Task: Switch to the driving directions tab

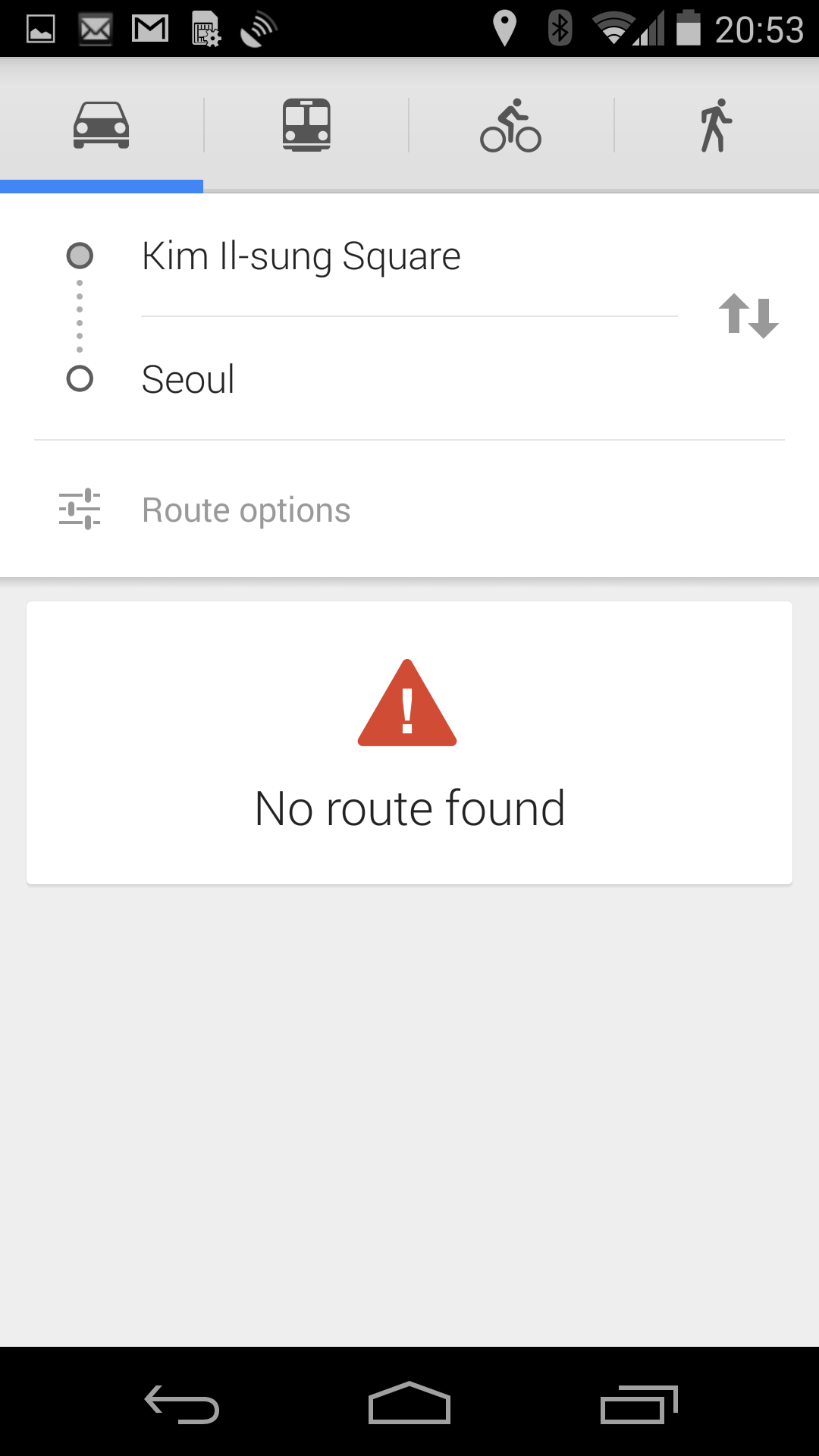Action: pos(101,126)
